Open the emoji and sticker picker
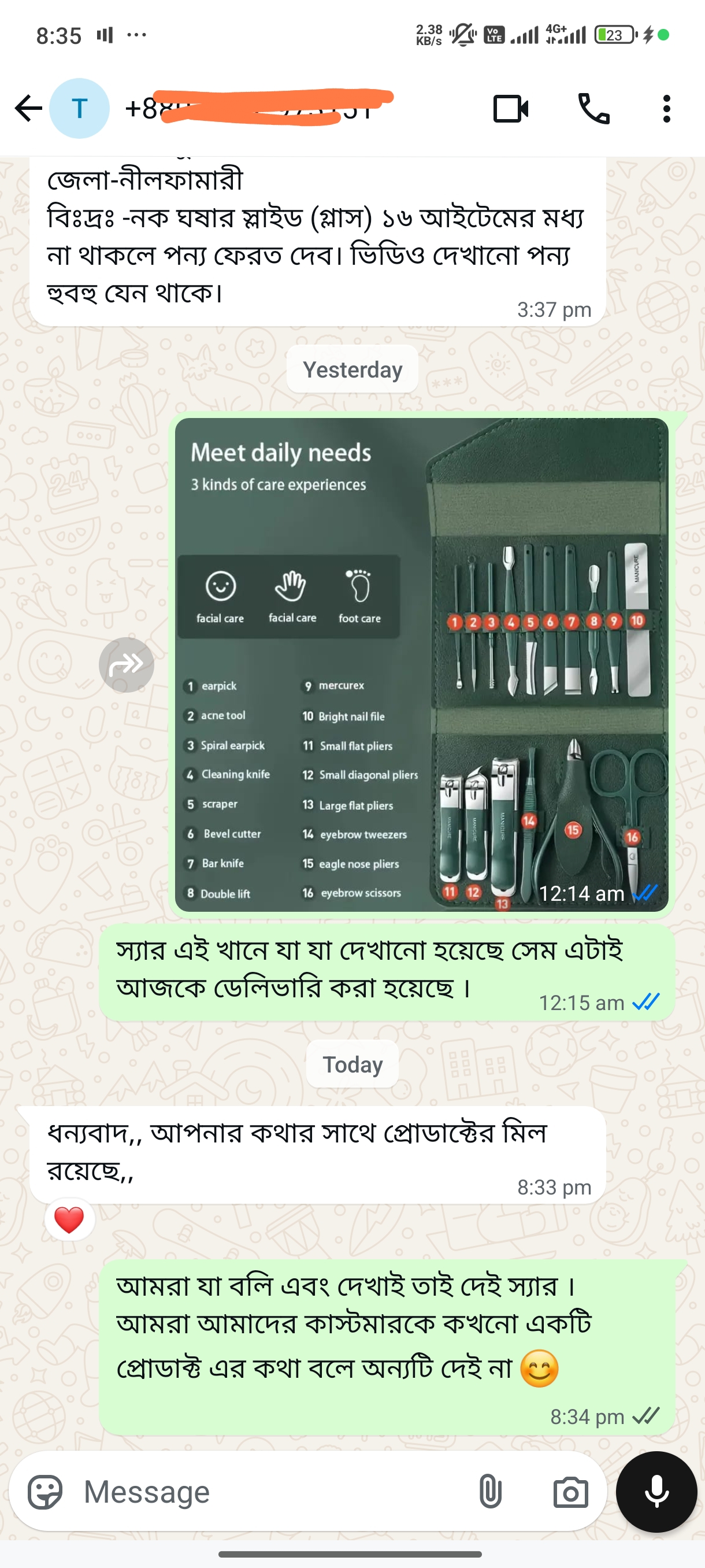Viewport: 705px width, 1568px height. pyautogui.click(x=47, y=1491)
